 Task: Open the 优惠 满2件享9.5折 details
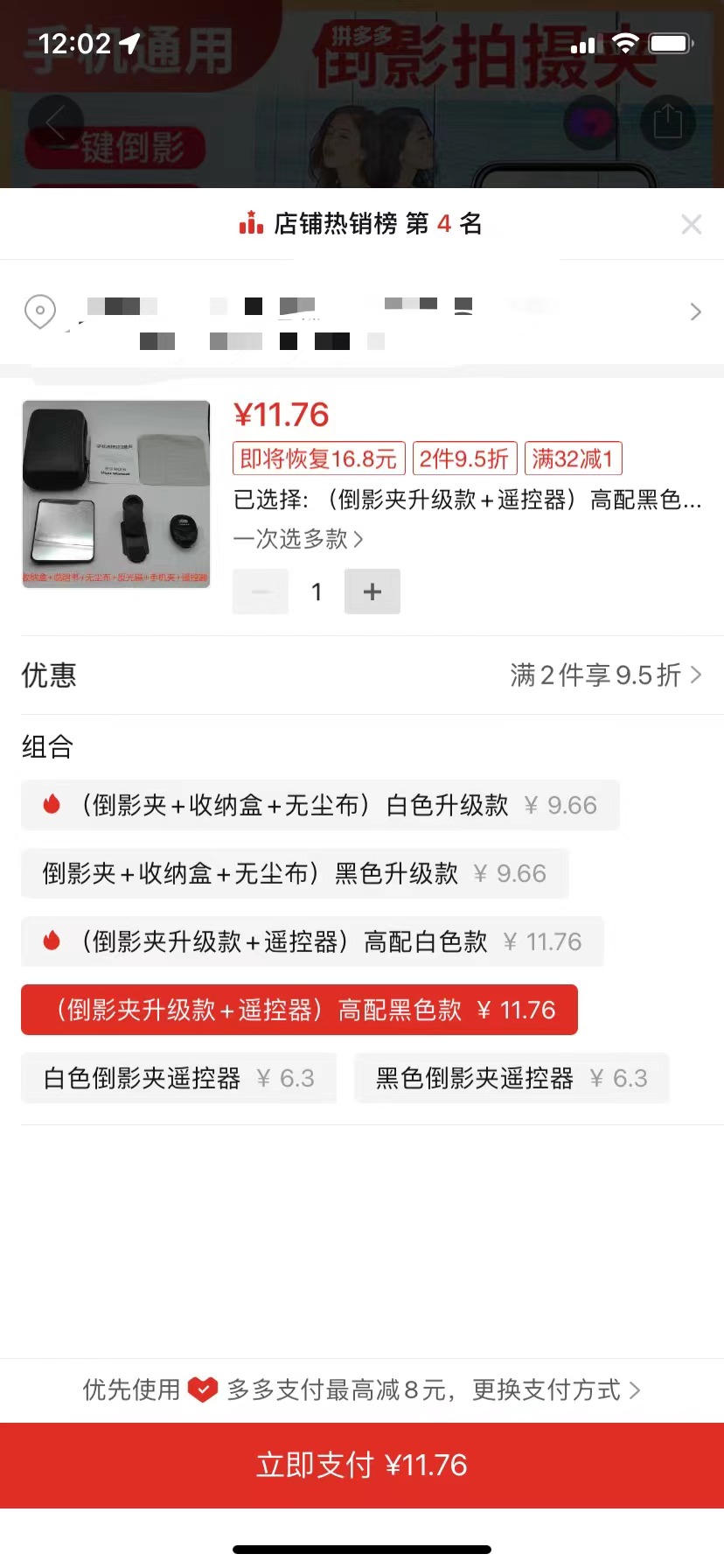pyautogui.click(x=362, y=675)
